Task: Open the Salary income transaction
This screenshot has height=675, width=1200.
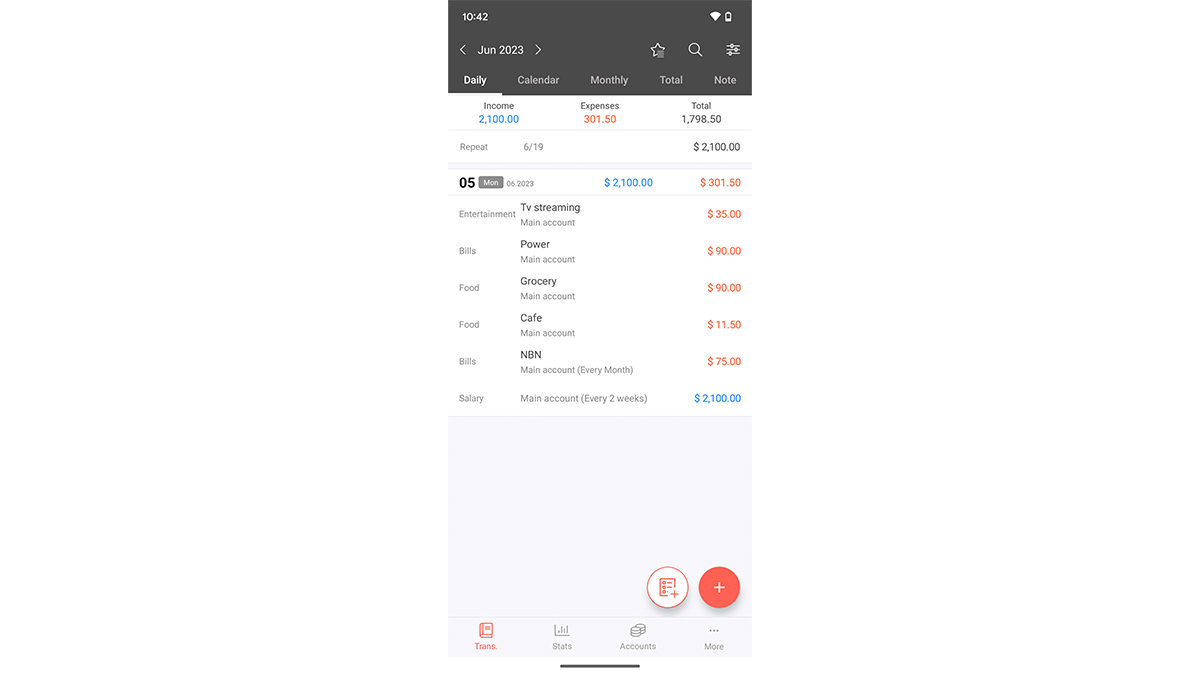Action: point(600,398)
